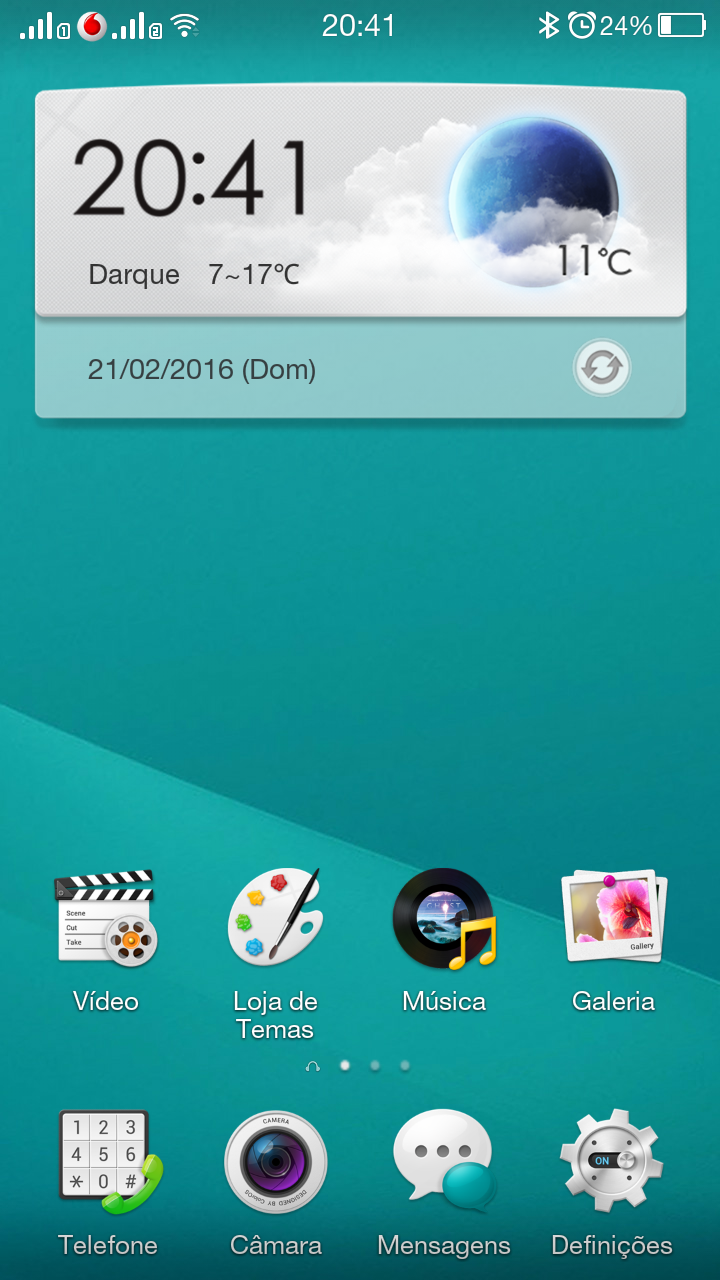Open Mensagens
The image size is (720, 1280).
(444, 1162)
